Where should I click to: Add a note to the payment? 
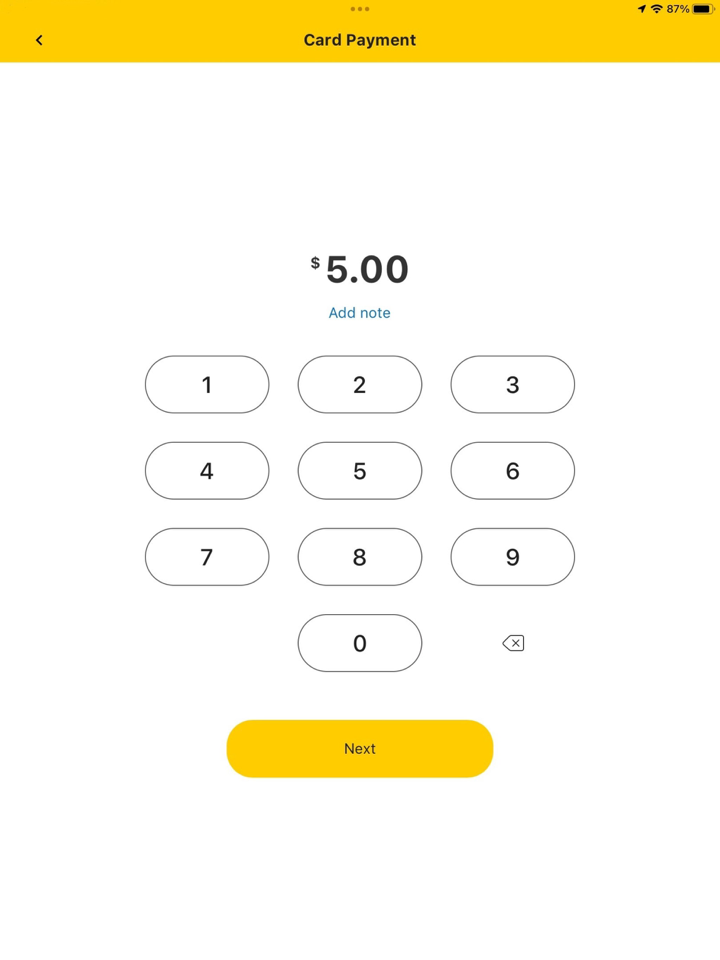[360, 313]
